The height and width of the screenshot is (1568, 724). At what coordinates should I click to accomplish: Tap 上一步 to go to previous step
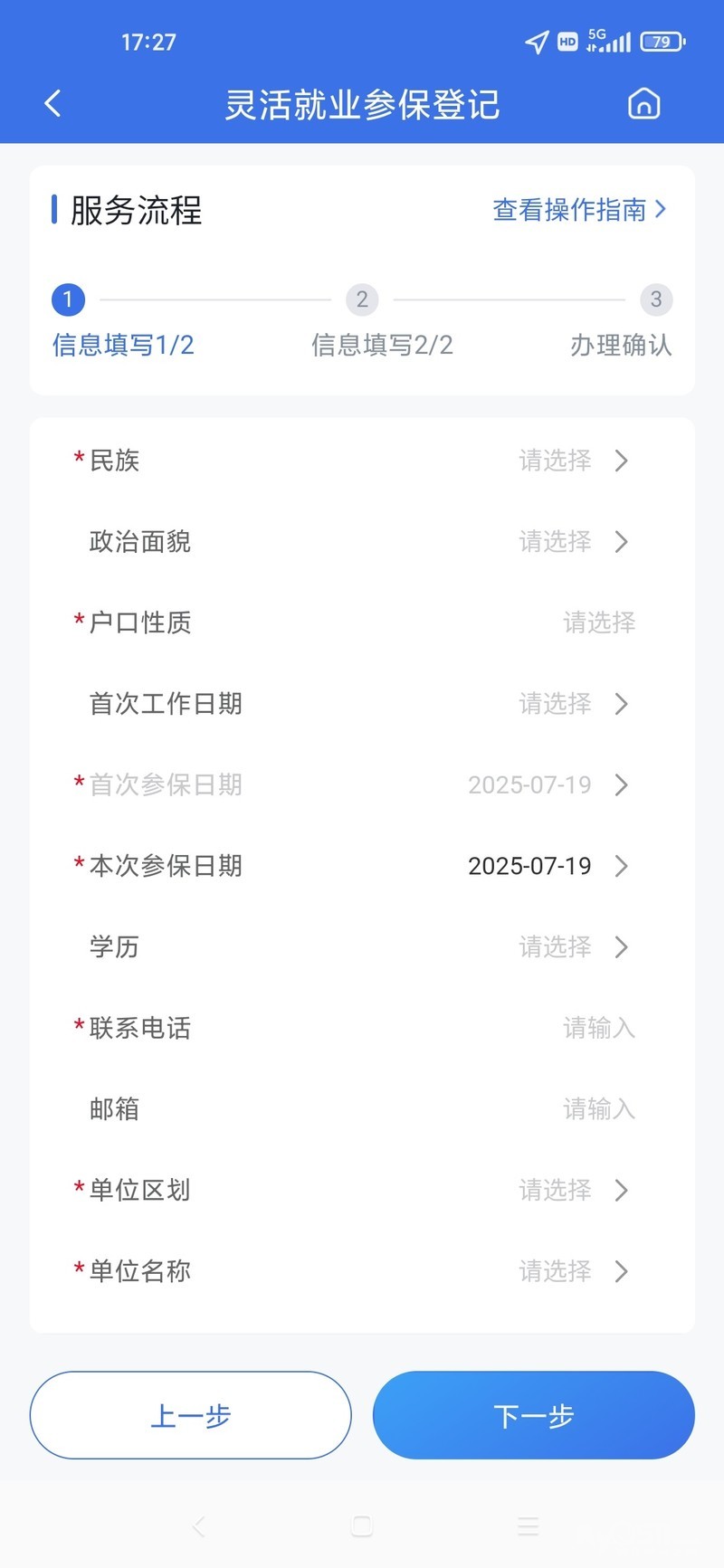[190, 1415]
